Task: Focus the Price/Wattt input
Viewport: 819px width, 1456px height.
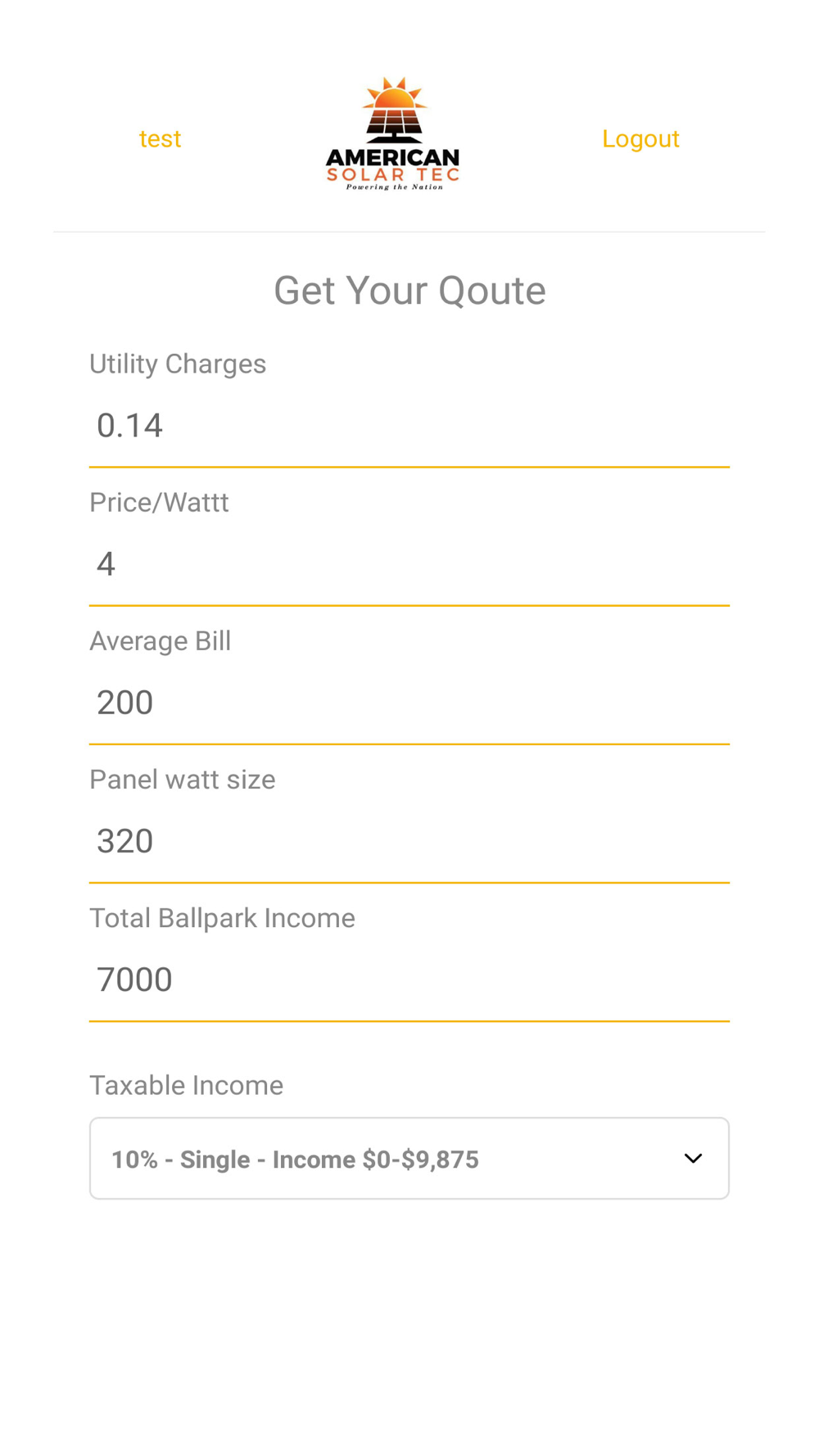Action: [x=409, y=564]
